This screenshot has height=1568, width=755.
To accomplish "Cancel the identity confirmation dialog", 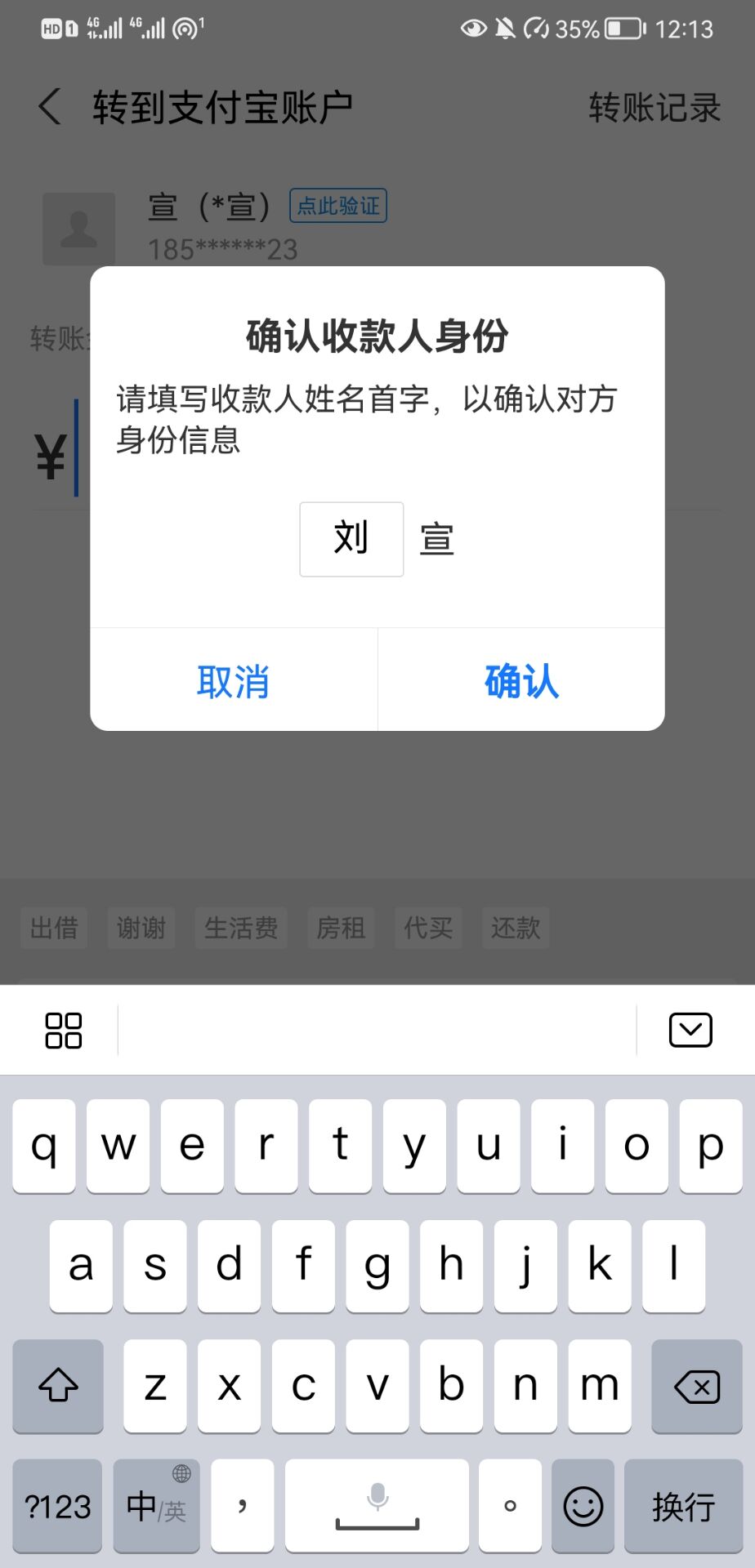I will (234, 680).
